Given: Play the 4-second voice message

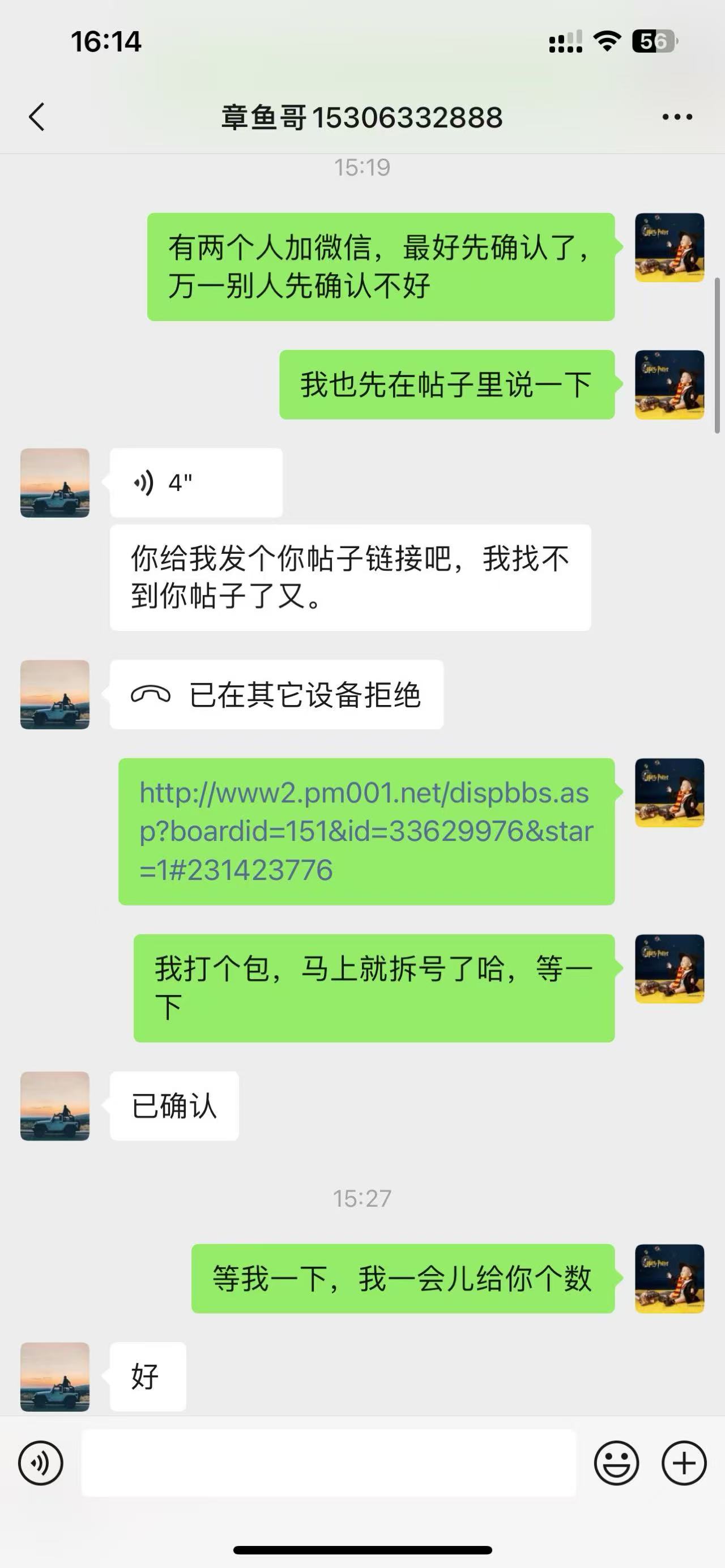Looking at the screenshot, I should coord(196,482).
